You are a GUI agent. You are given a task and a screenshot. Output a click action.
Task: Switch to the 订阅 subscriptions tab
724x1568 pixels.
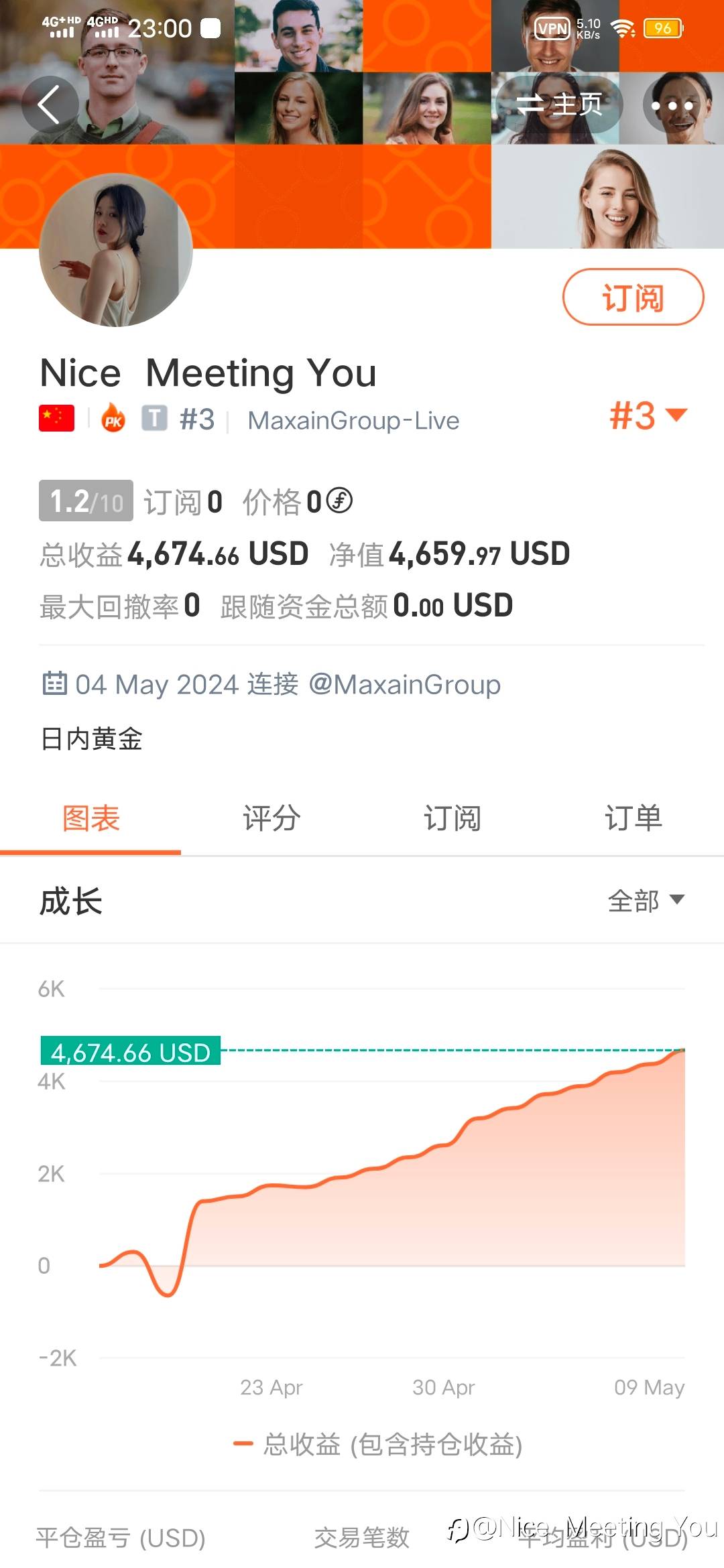click(x=452, y=818)
